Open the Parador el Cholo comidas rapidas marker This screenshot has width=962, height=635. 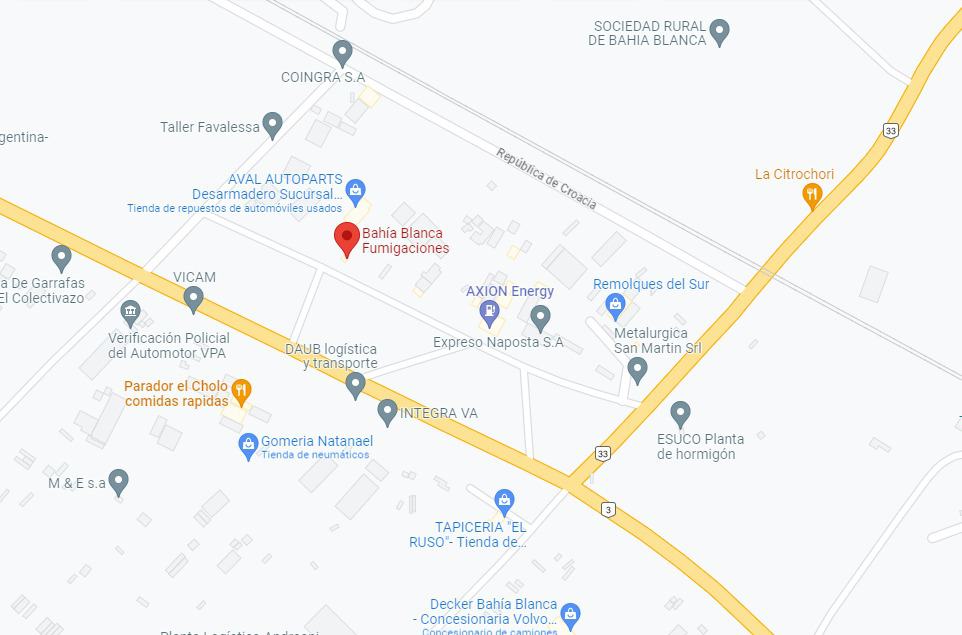click(240, 389)
